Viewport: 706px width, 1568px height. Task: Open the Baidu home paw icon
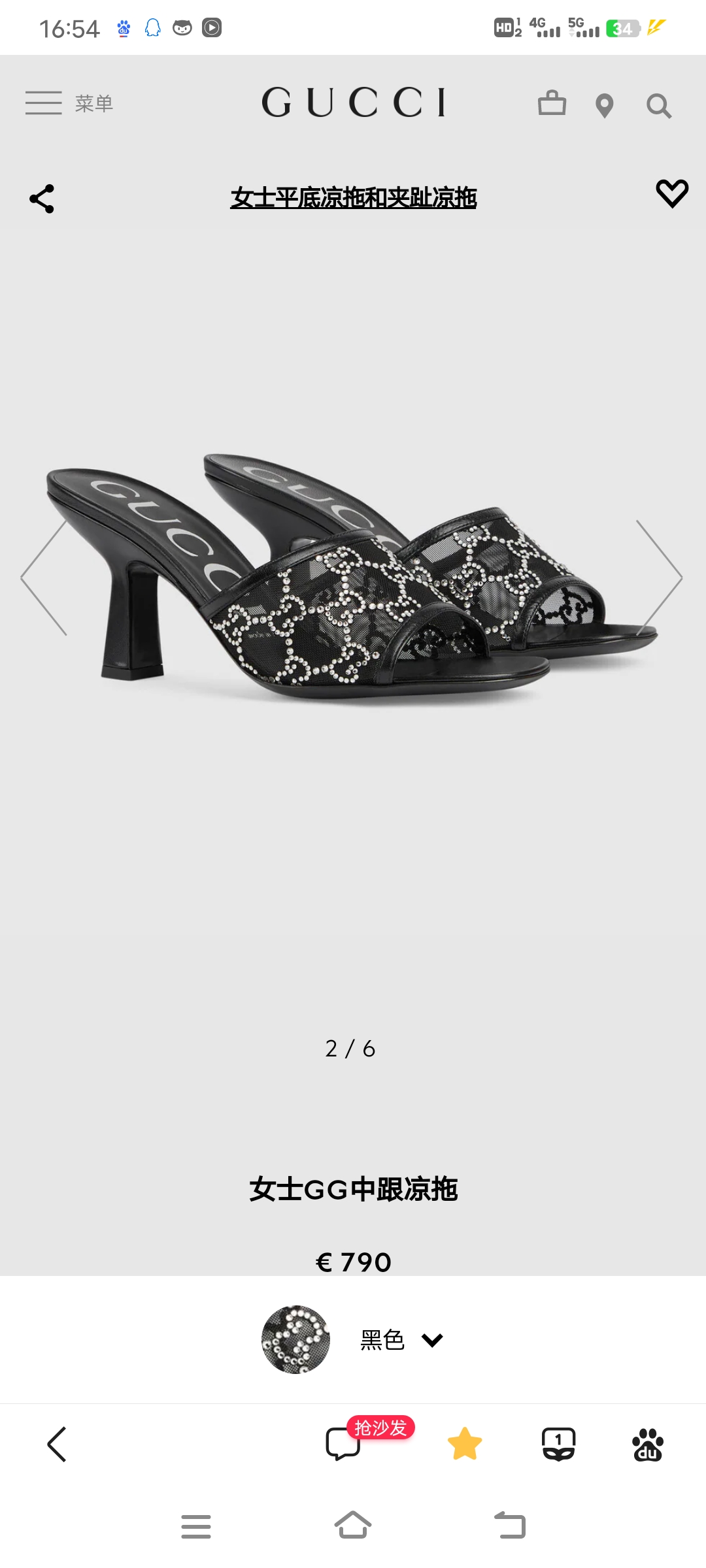point(648,1444)
